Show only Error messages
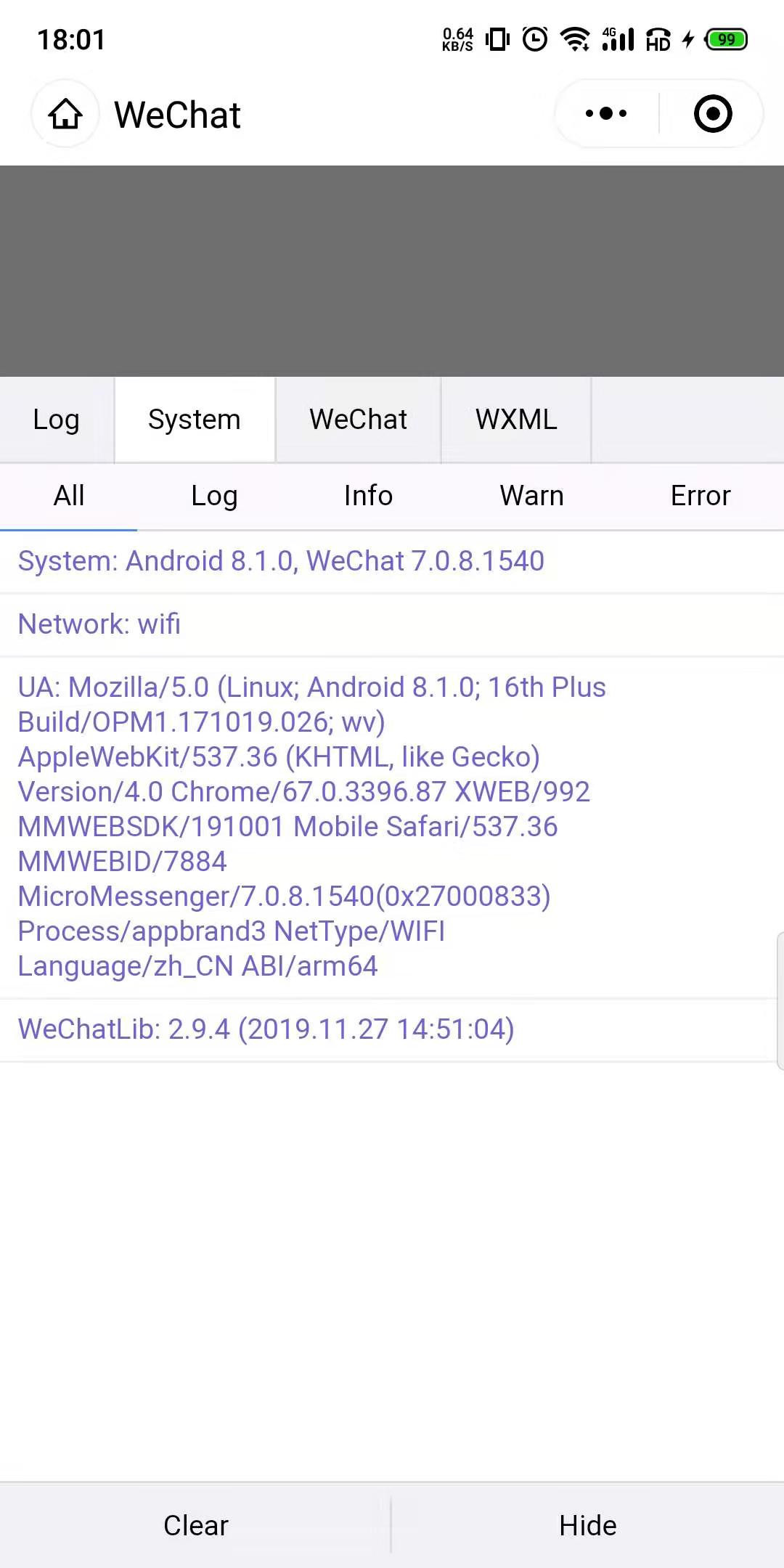784x1568 pixels. 701,497
